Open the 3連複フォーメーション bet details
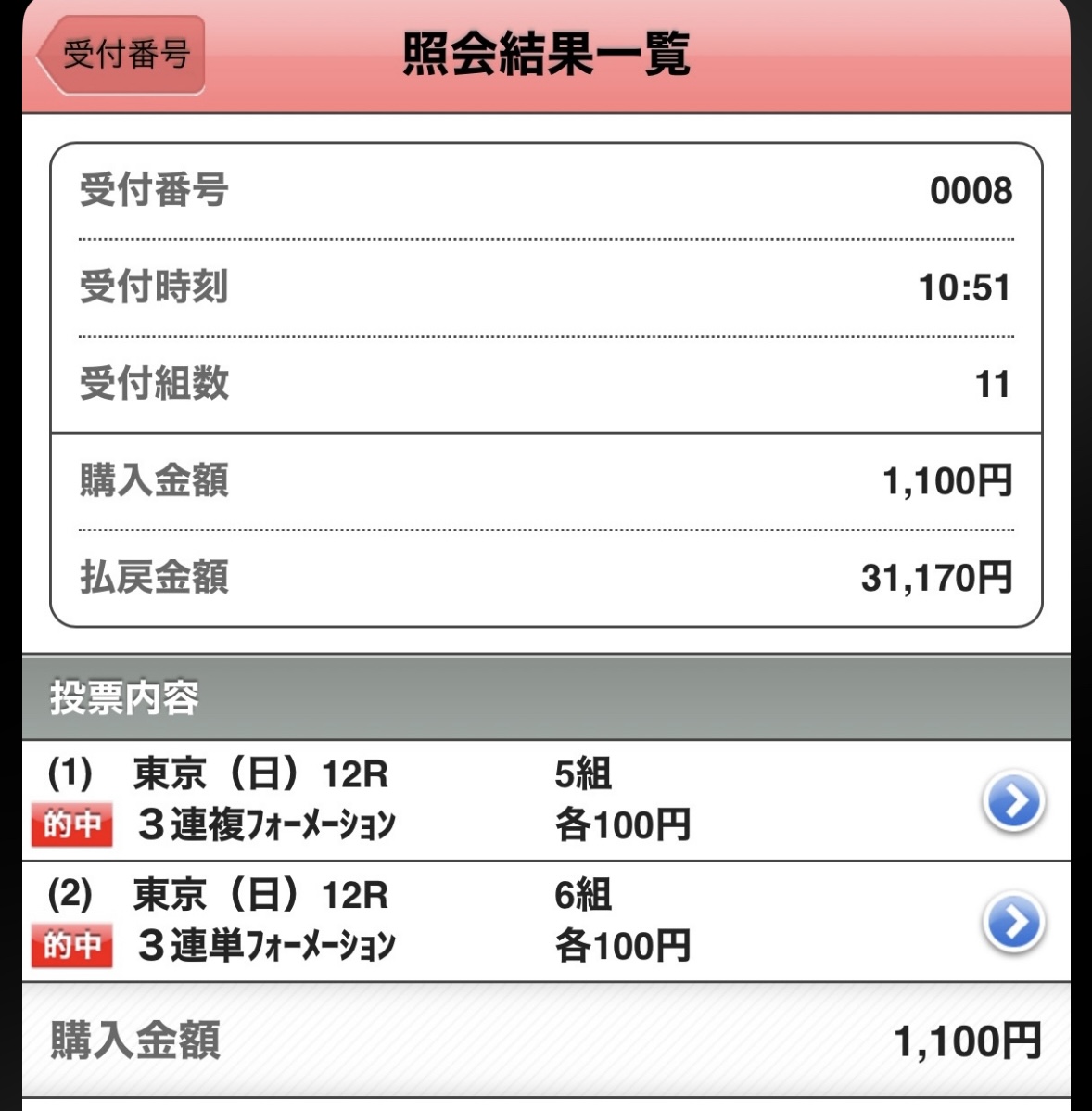 click(1013, 801)
